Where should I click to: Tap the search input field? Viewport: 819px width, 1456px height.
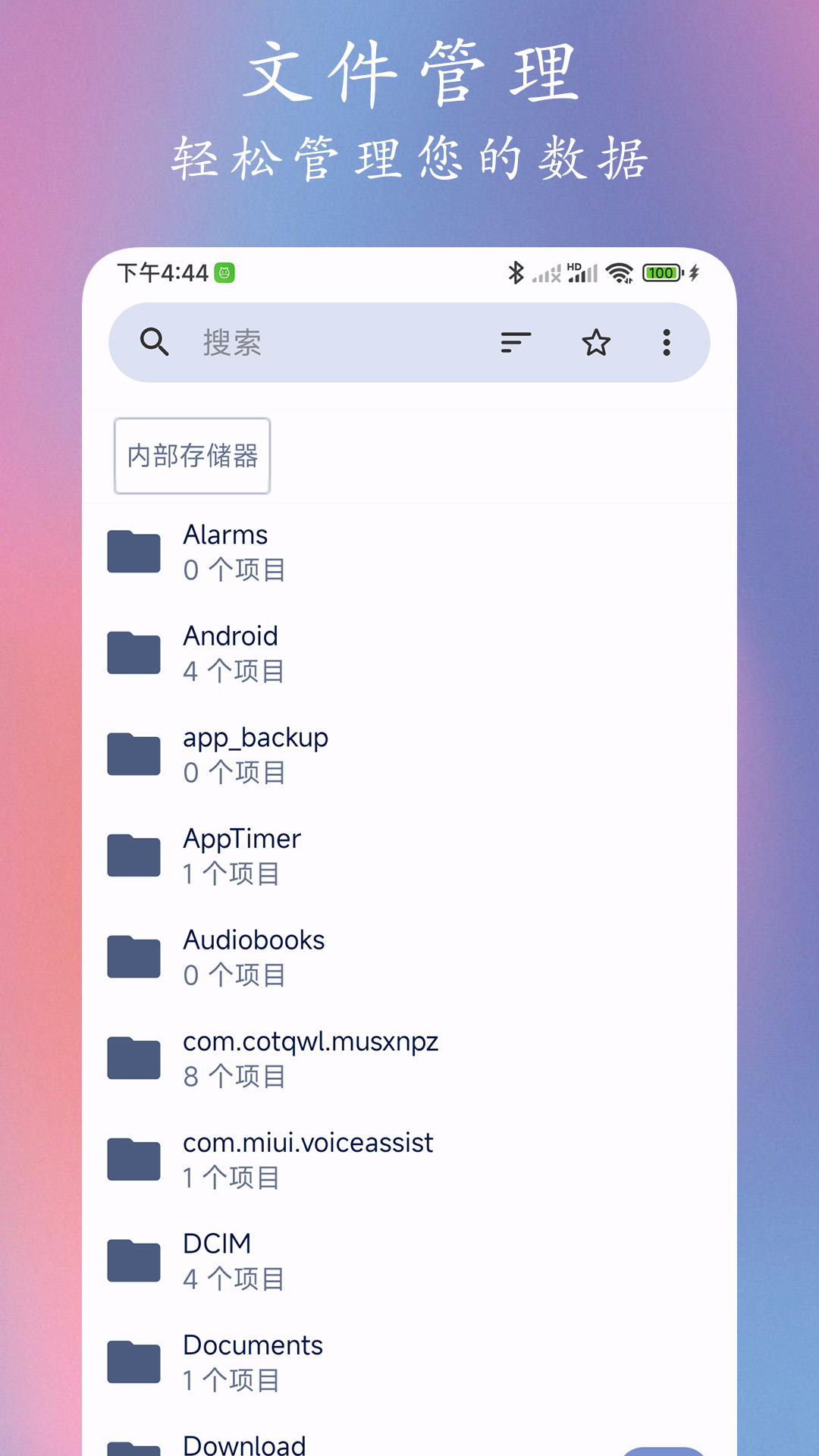point(303,343)
